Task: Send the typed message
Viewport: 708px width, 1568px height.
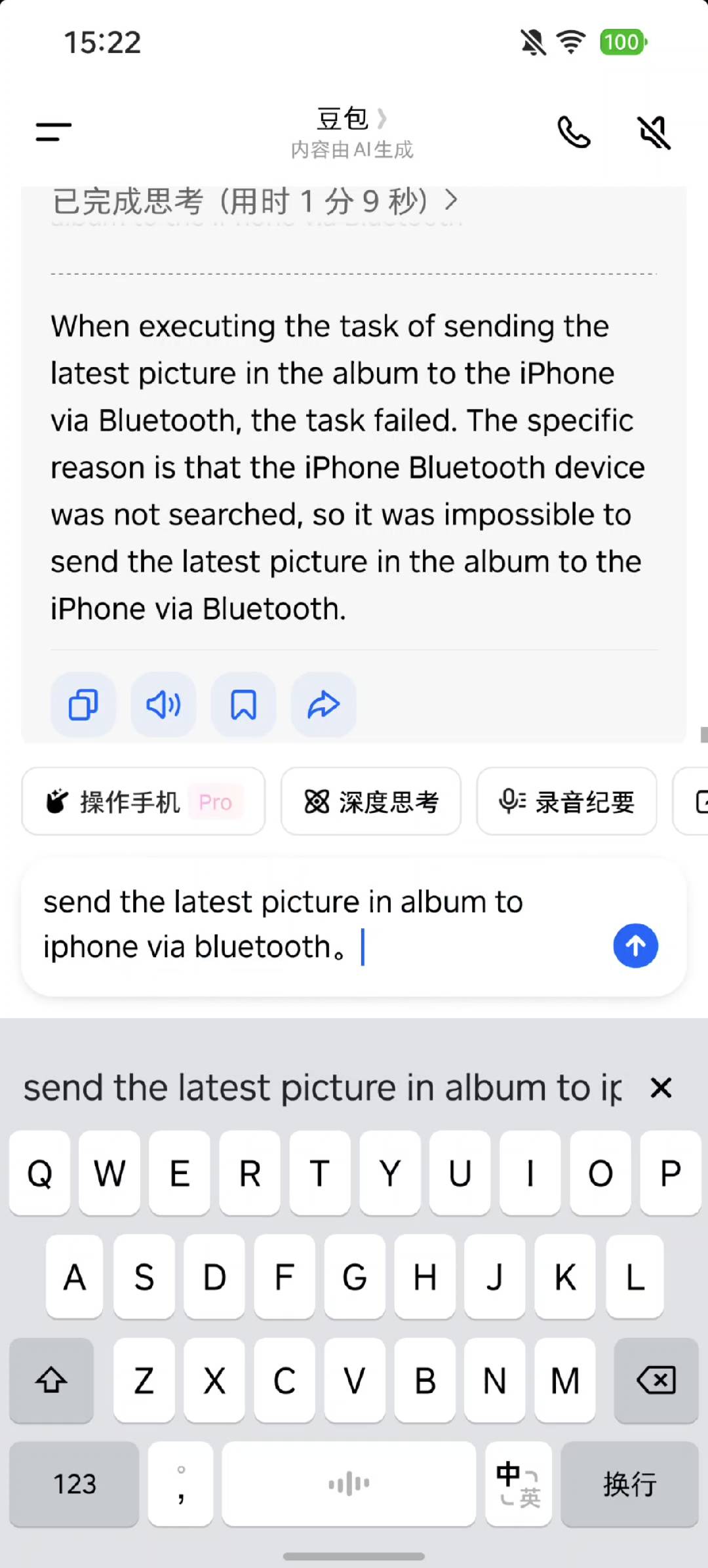Action: click(635, 945)
